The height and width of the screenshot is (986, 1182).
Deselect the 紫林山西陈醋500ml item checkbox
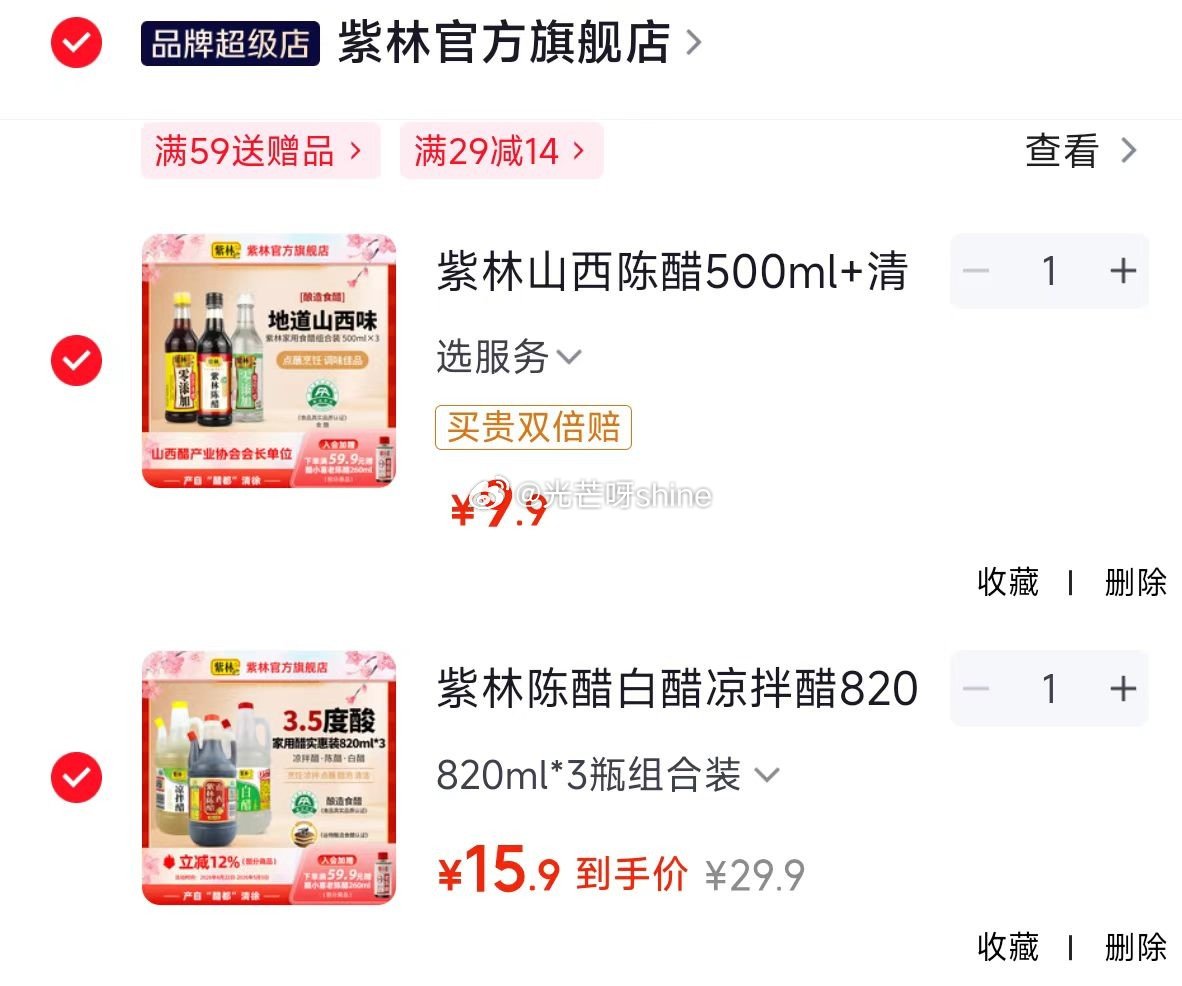pyautogui.click(x=76, y=361)
